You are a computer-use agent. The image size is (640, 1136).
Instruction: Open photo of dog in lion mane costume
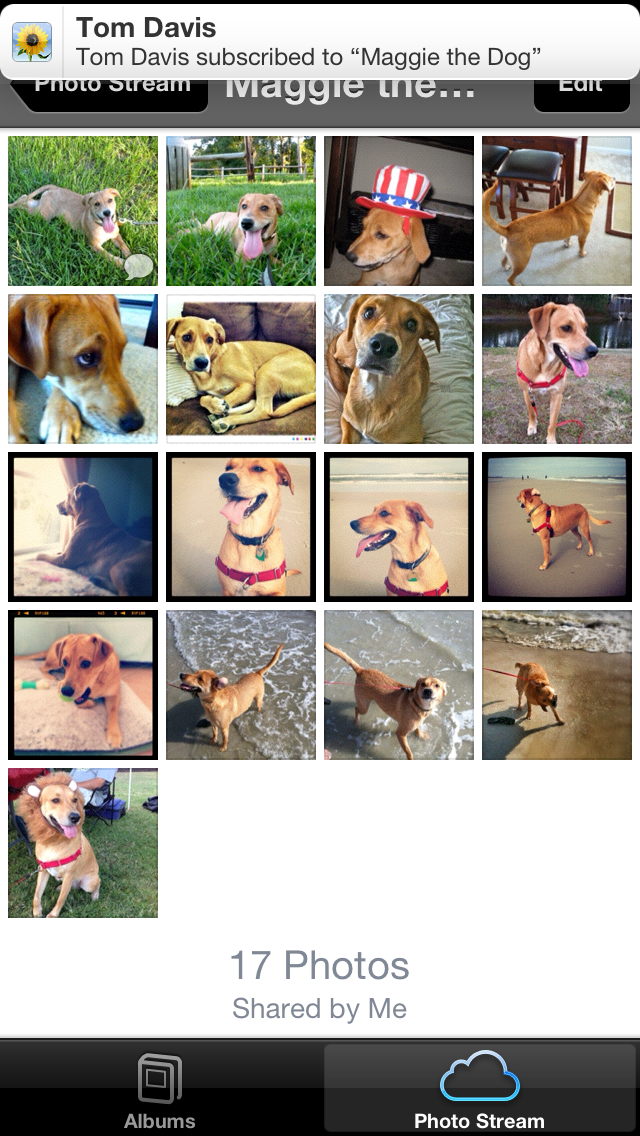pos(83,843)
